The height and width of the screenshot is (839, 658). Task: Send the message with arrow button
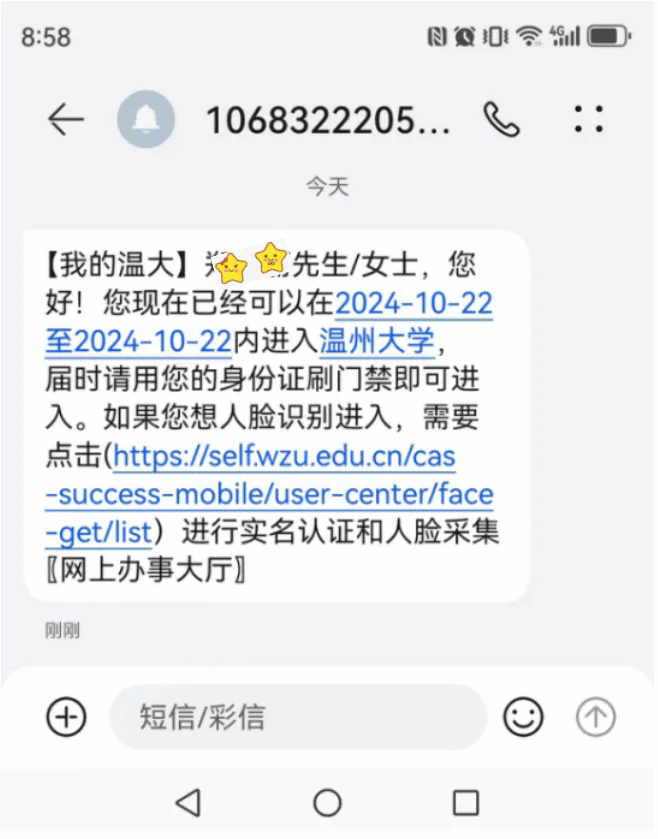[596, 716]
